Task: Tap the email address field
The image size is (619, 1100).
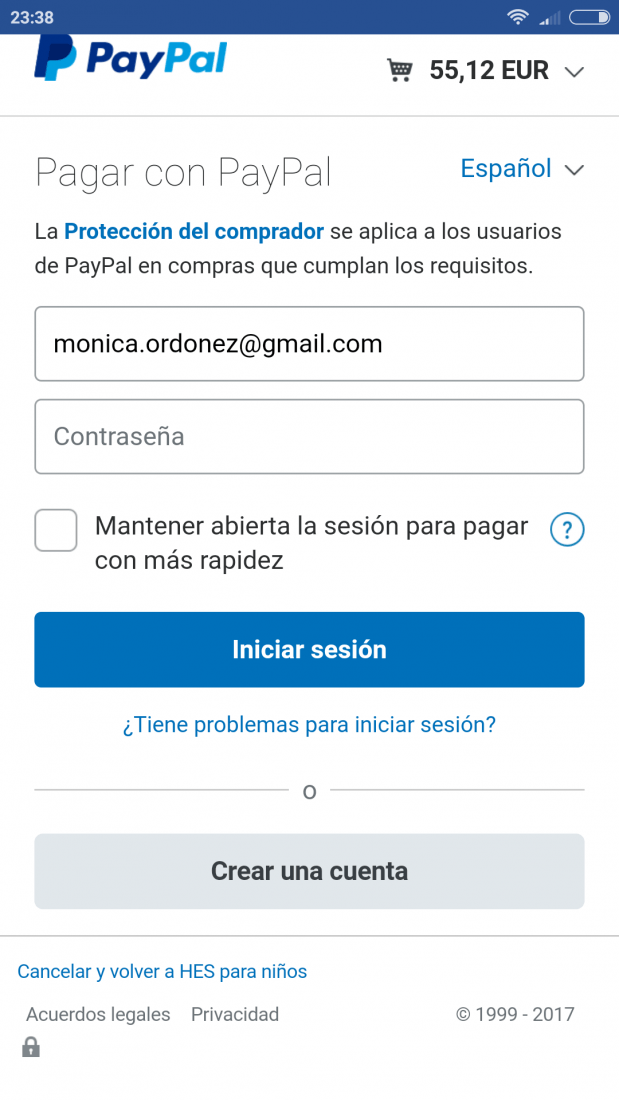Action: (310, 344)
